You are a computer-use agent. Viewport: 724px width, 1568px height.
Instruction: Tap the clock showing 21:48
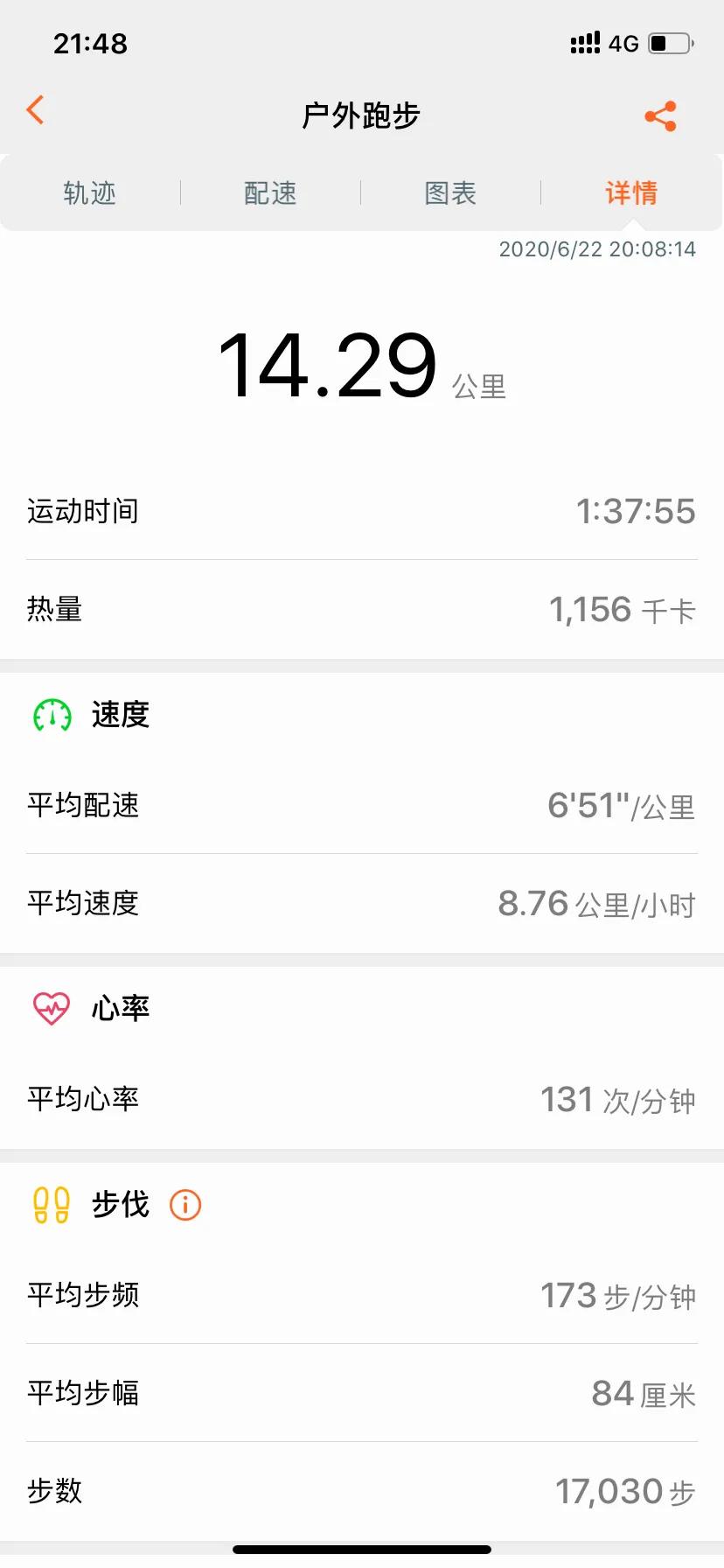tap(90, 43)
